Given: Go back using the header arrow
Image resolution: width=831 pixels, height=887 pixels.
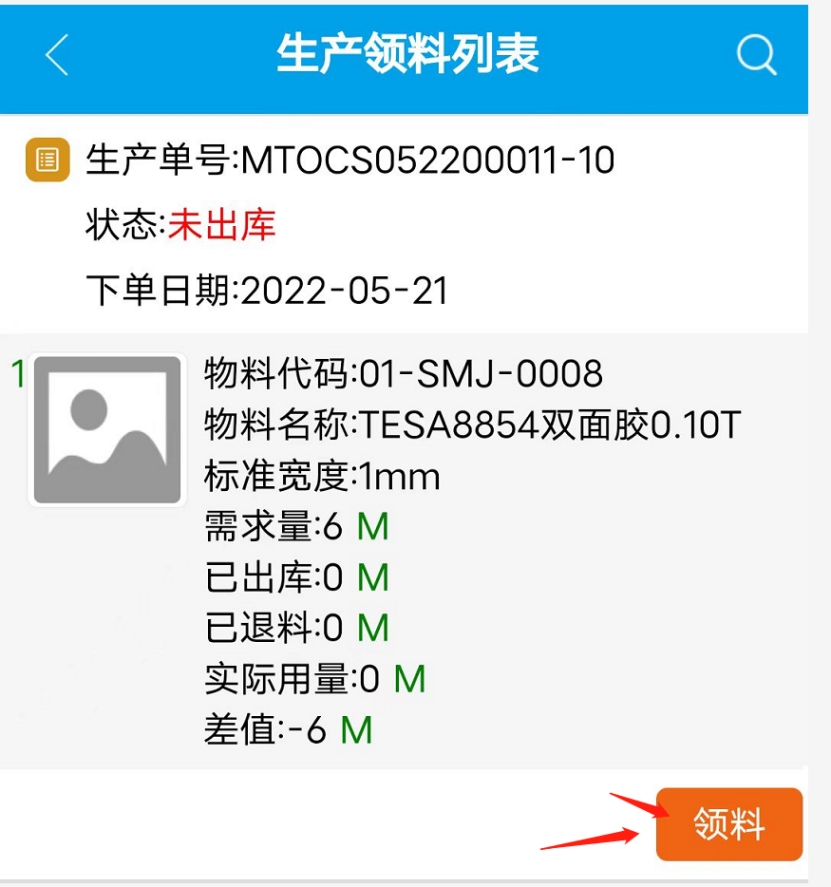Looking at the screenshot, I should pyautogui.click(x=57, y=55).
